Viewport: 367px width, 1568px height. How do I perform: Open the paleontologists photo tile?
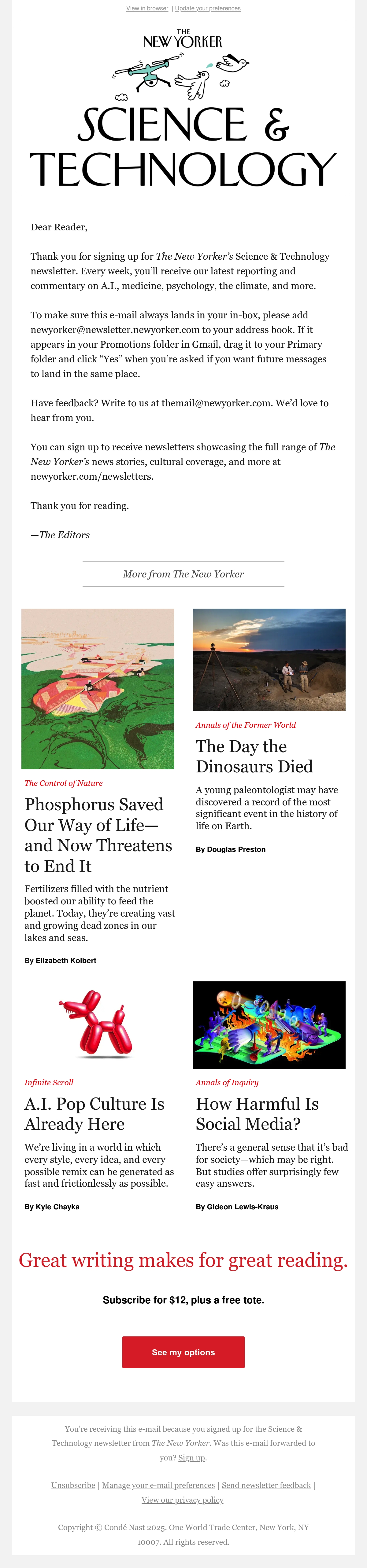(269, 660)
